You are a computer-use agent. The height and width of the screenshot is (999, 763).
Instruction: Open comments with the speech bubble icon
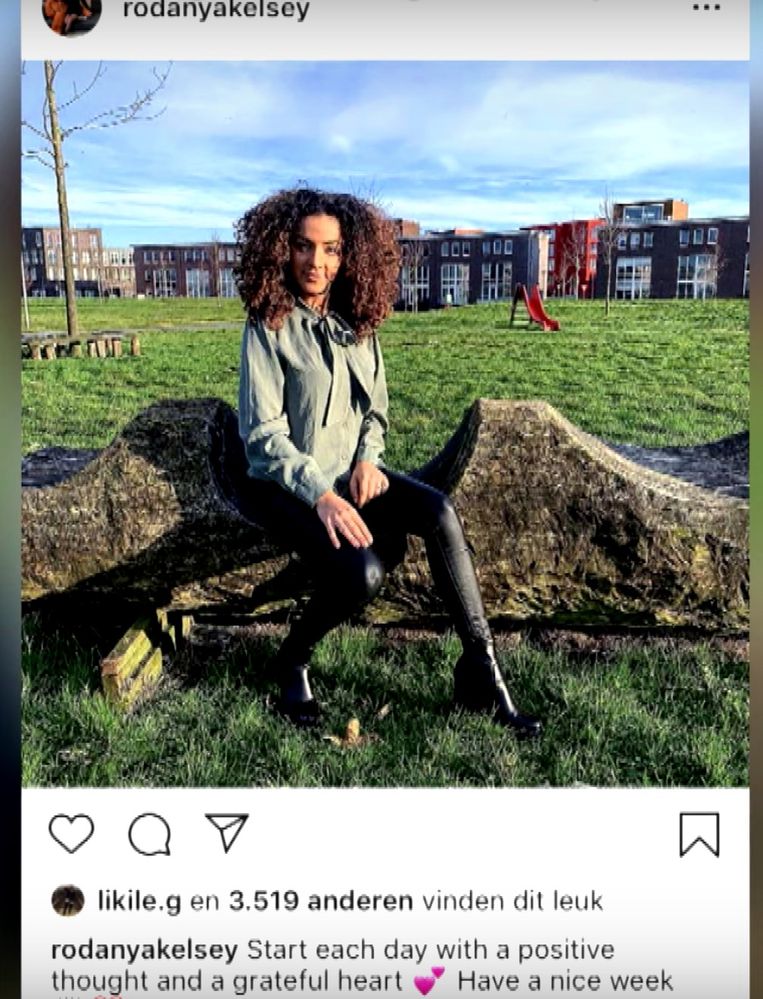pyautogui.click(x=149, y=834)
